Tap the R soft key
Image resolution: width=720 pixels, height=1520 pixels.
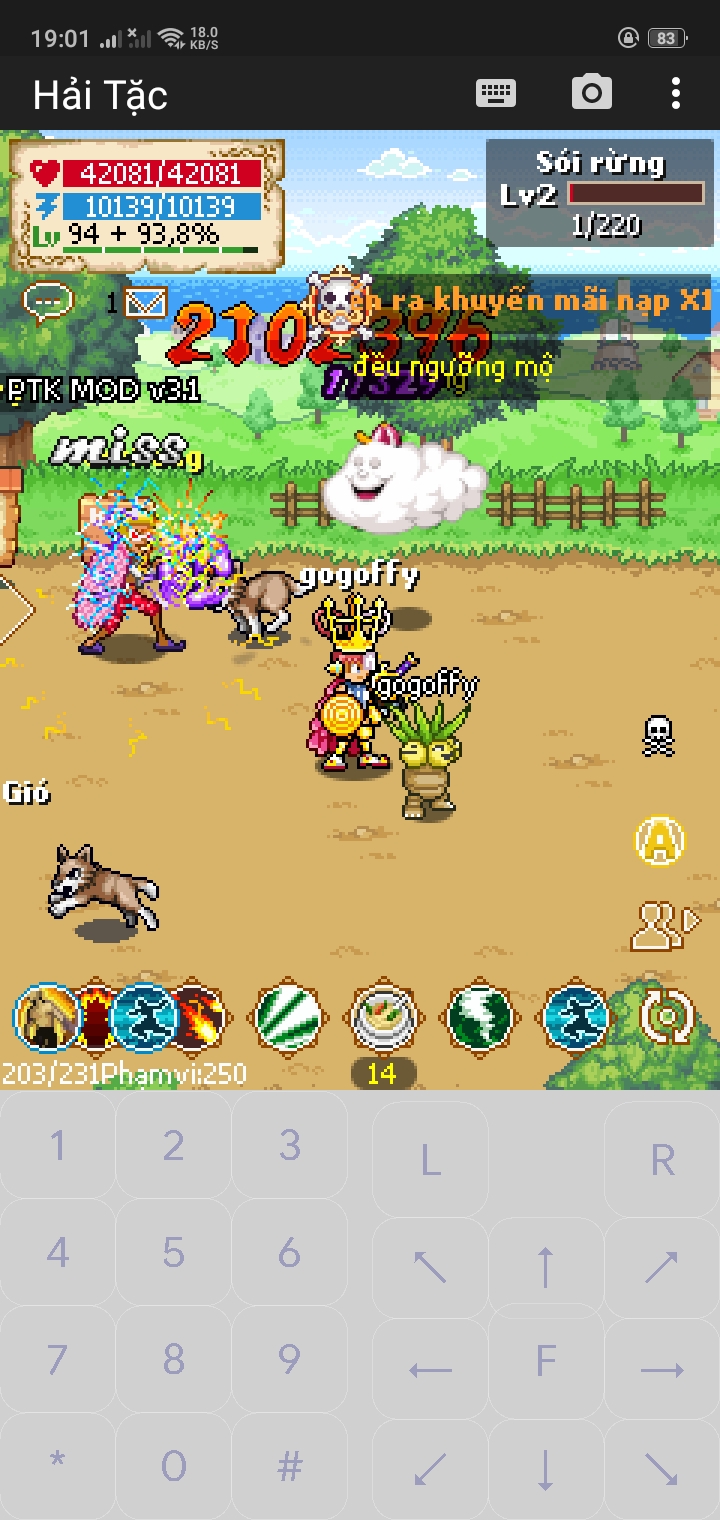pyautogui.click(x=662, y=1161)
